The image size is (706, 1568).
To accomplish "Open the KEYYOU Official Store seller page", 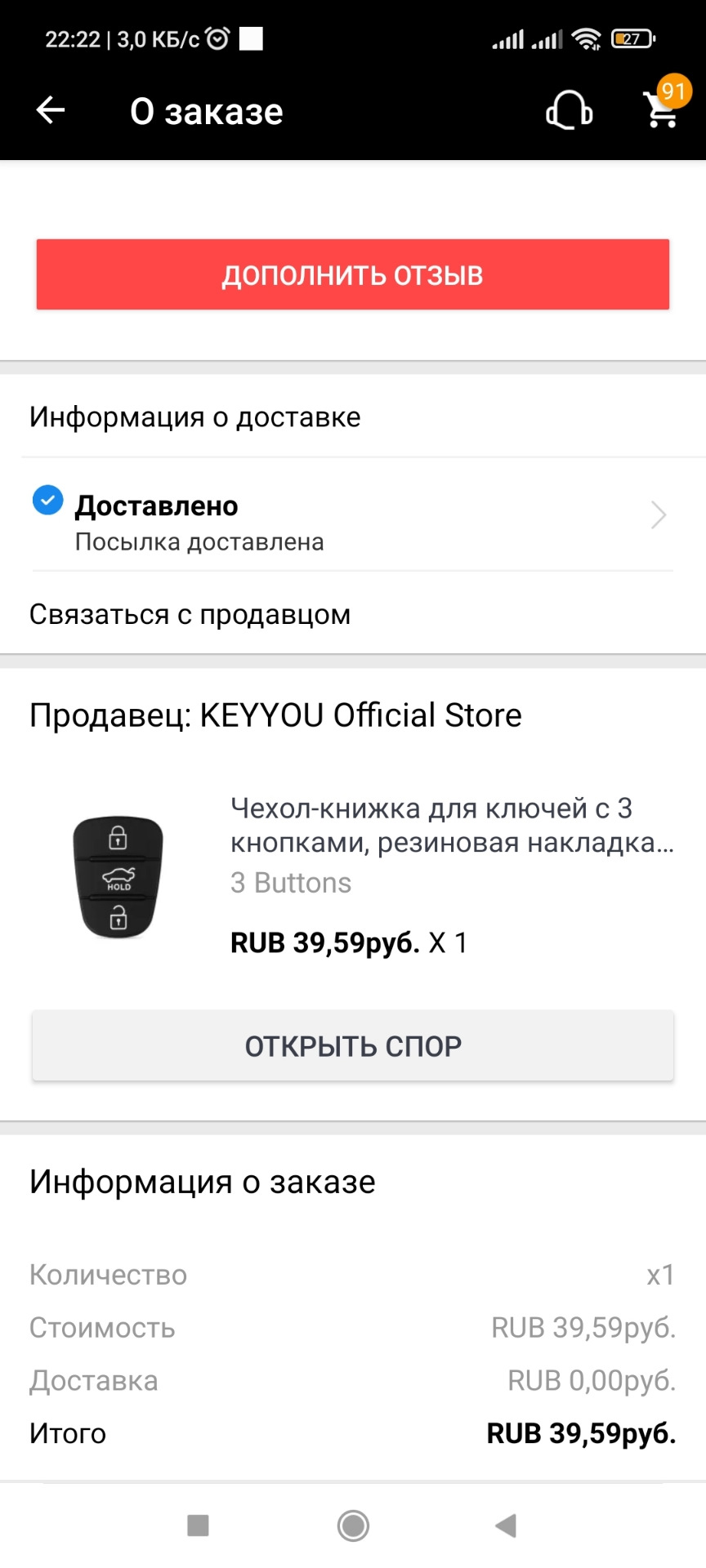I will [x=275, y=715].
